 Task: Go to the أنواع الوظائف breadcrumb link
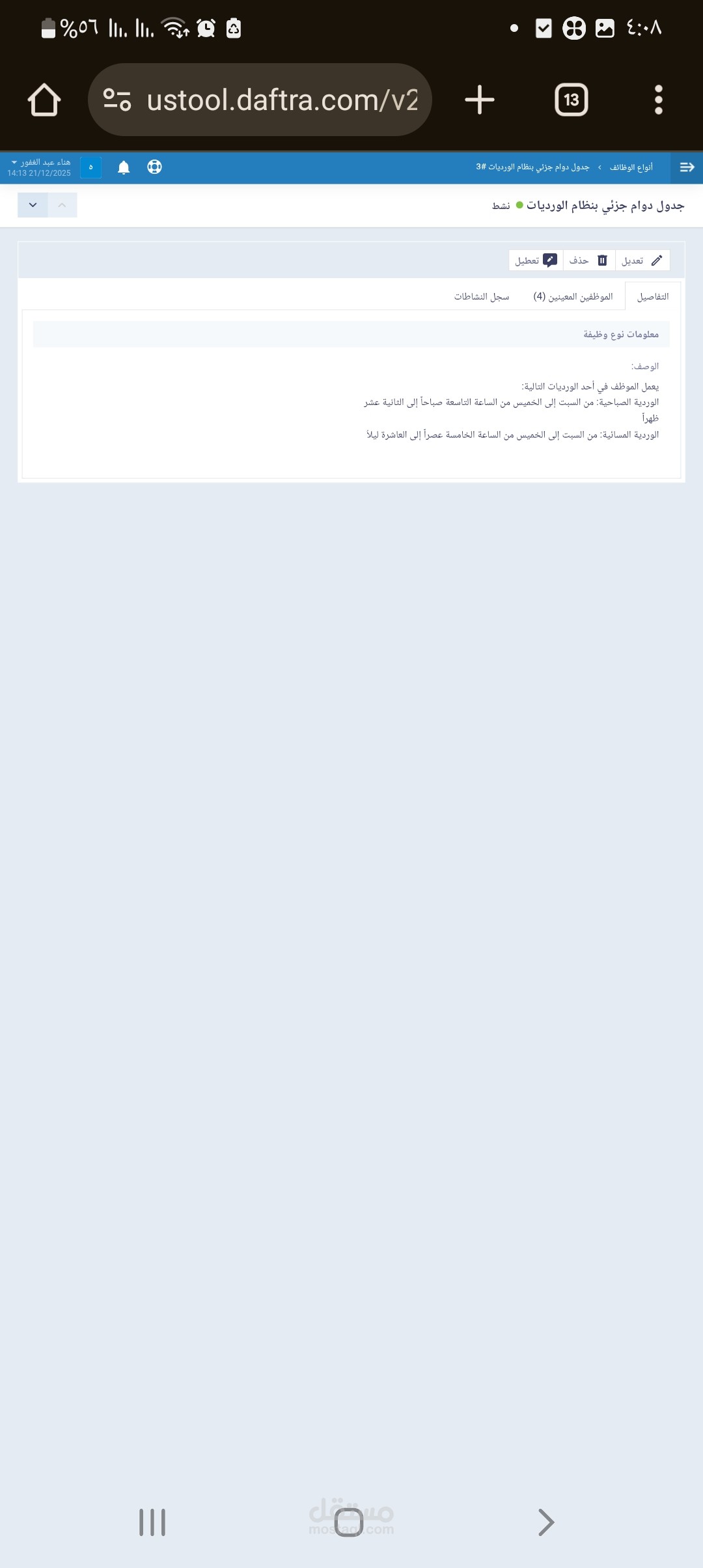point(631,167)
